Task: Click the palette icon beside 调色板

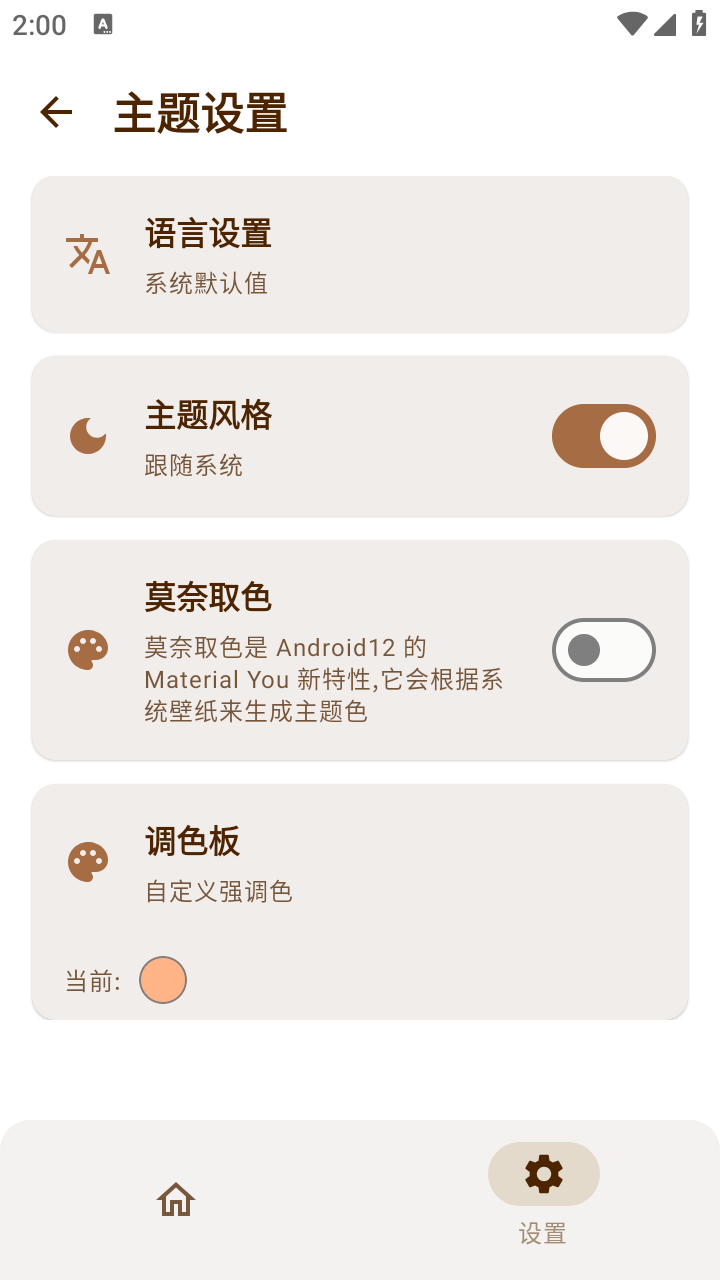Action: [88, 860]
